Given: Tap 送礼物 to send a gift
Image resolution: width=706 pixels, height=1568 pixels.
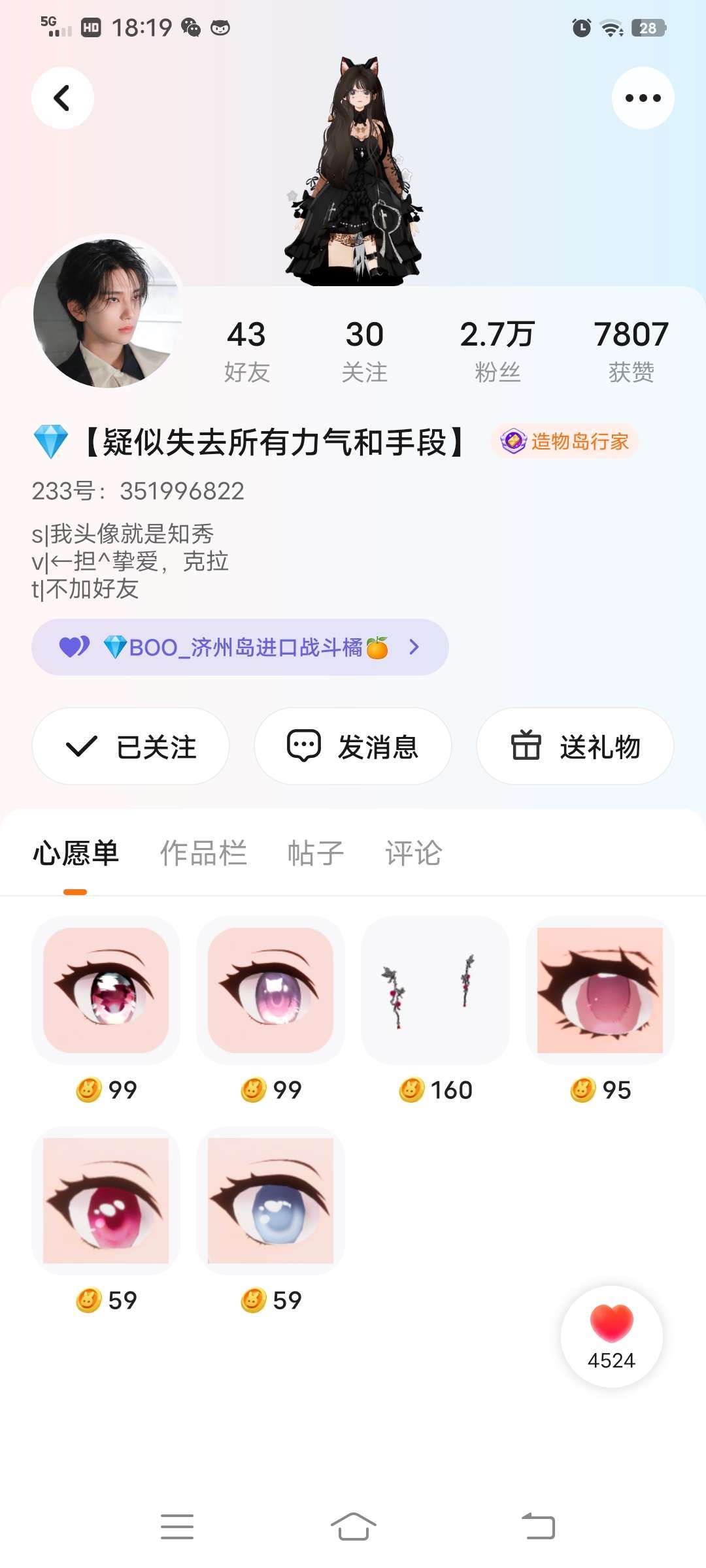Looking at the screenshot, I should pos(575,746).
